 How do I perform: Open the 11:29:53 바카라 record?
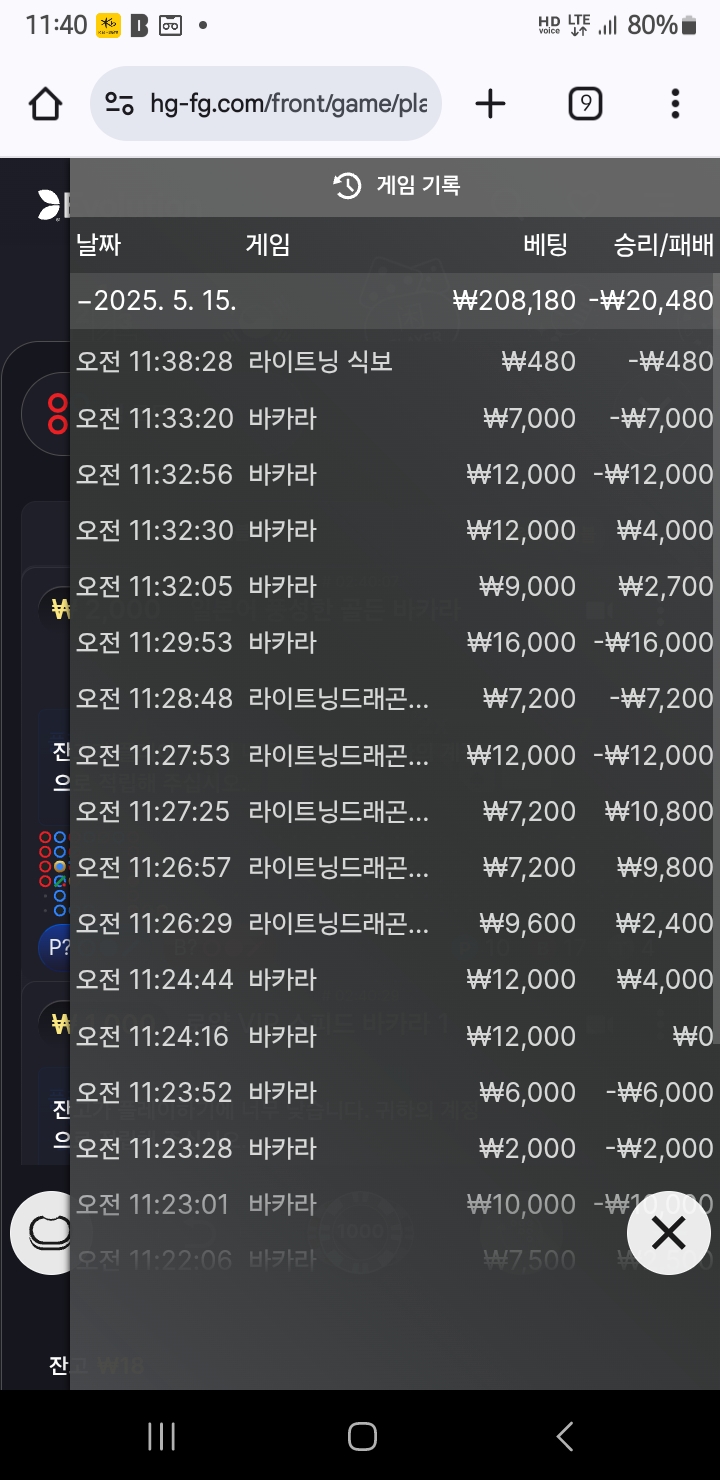tap(394, 642)
